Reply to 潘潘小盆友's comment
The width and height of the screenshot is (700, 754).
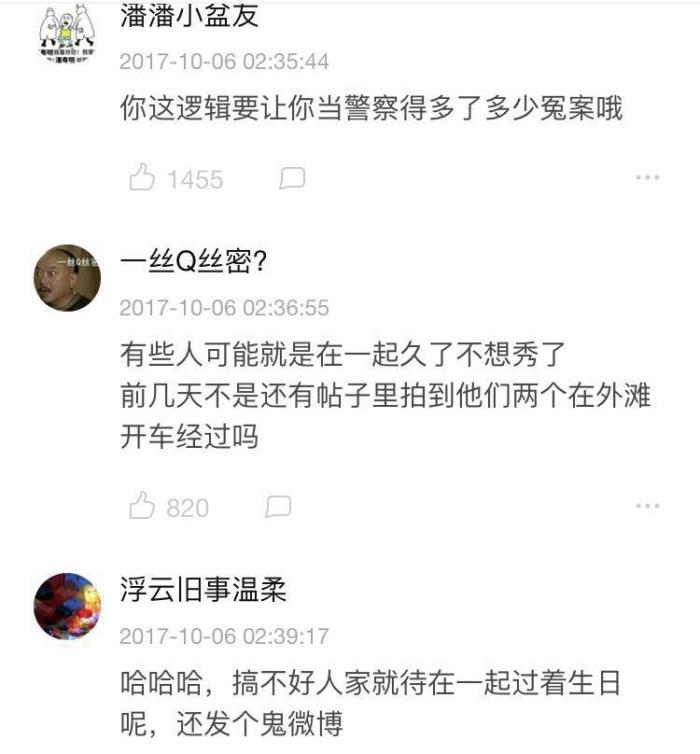(292, 179)
